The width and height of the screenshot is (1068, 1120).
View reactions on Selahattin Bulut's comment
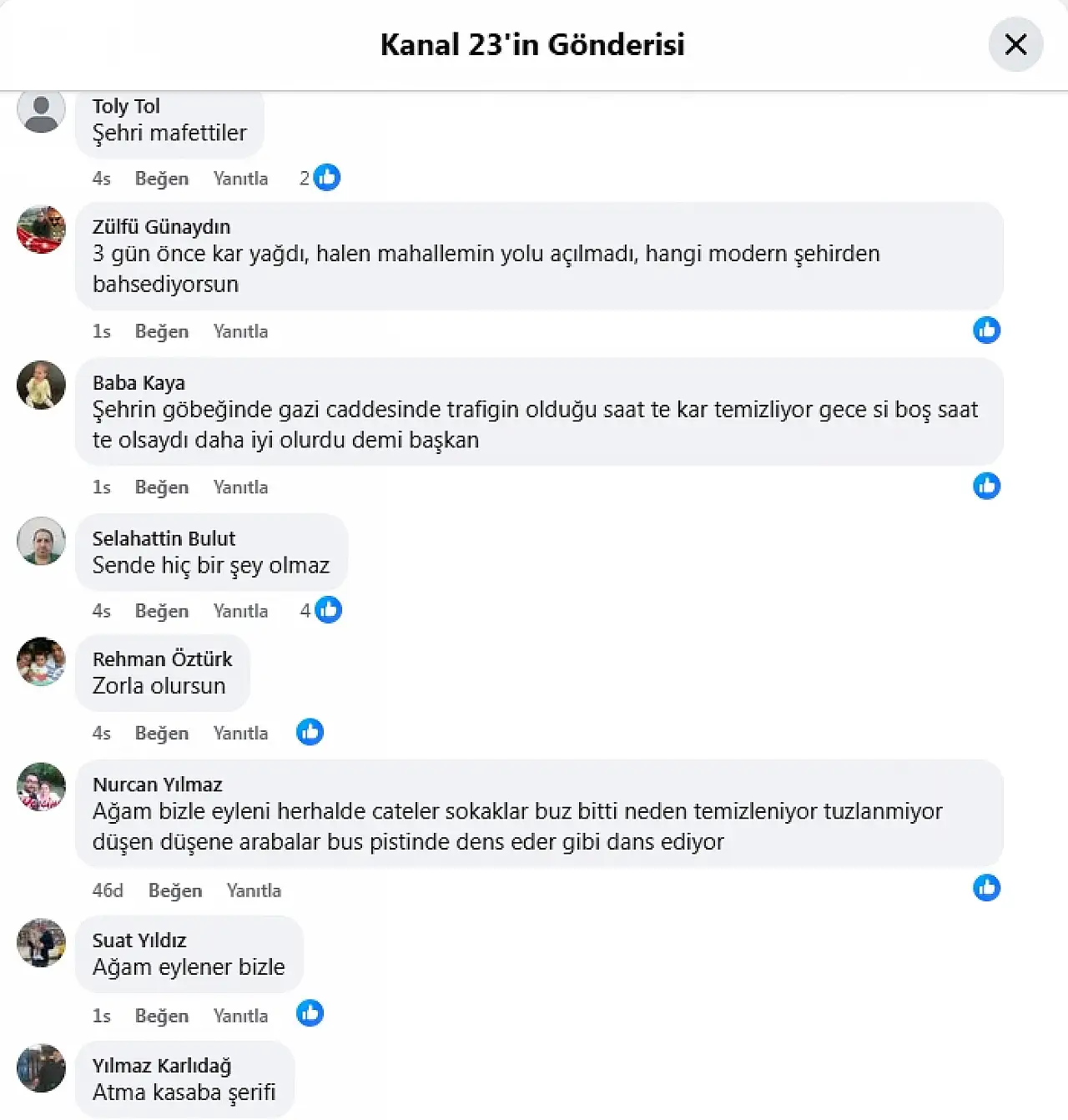pos(321,610)
